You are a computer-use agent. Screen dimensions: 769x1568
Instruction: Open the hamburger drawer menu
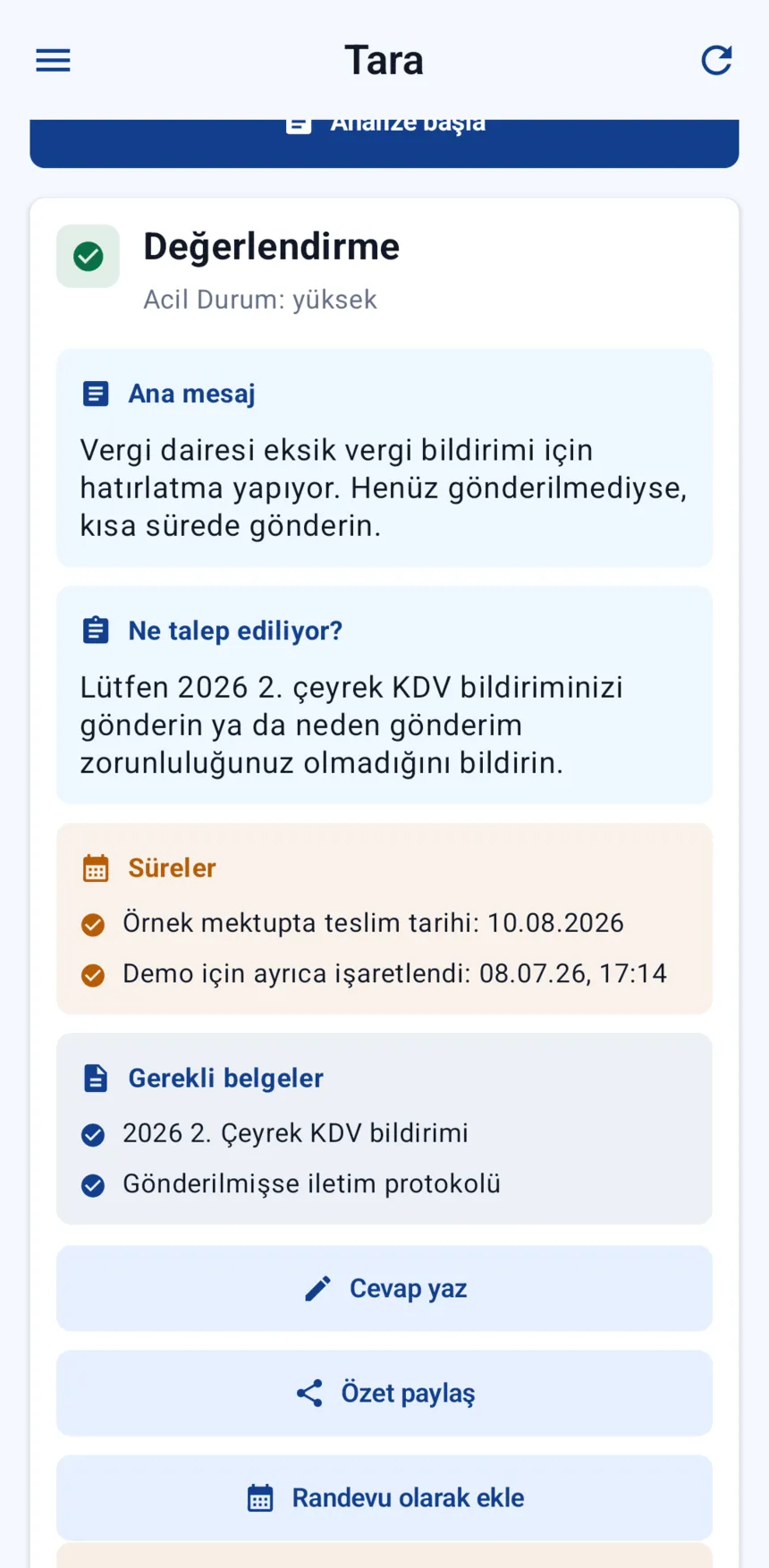[x=53, y=60]
